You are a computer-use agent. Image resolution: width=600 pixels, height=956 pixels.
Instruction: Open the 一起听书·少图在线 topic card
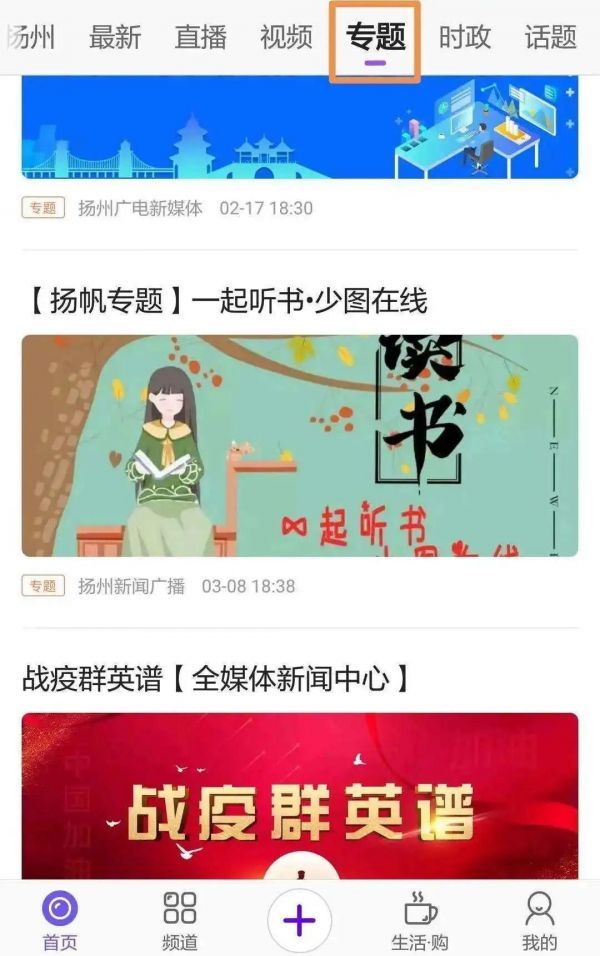300,445
